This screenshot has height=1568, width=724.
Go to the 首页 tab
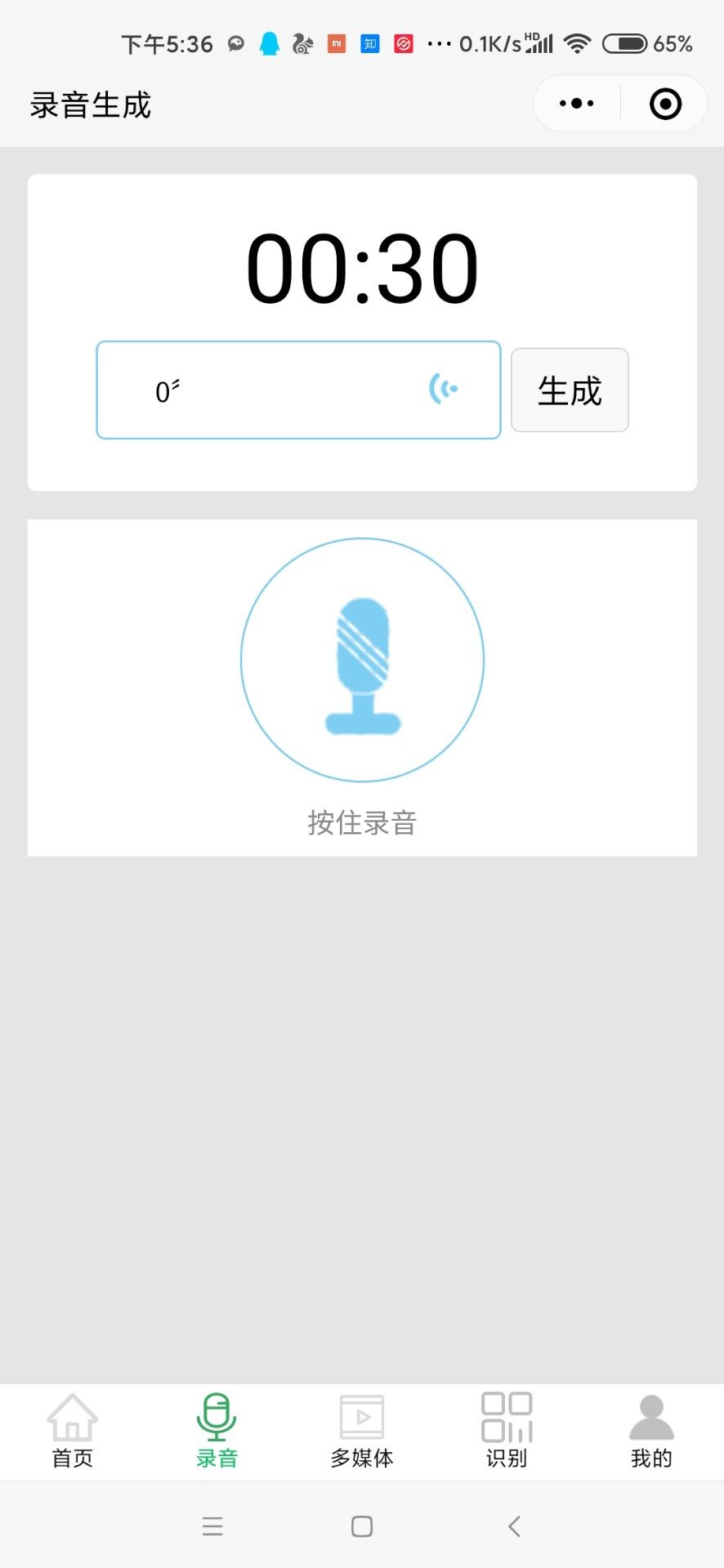click(73, 1432)
